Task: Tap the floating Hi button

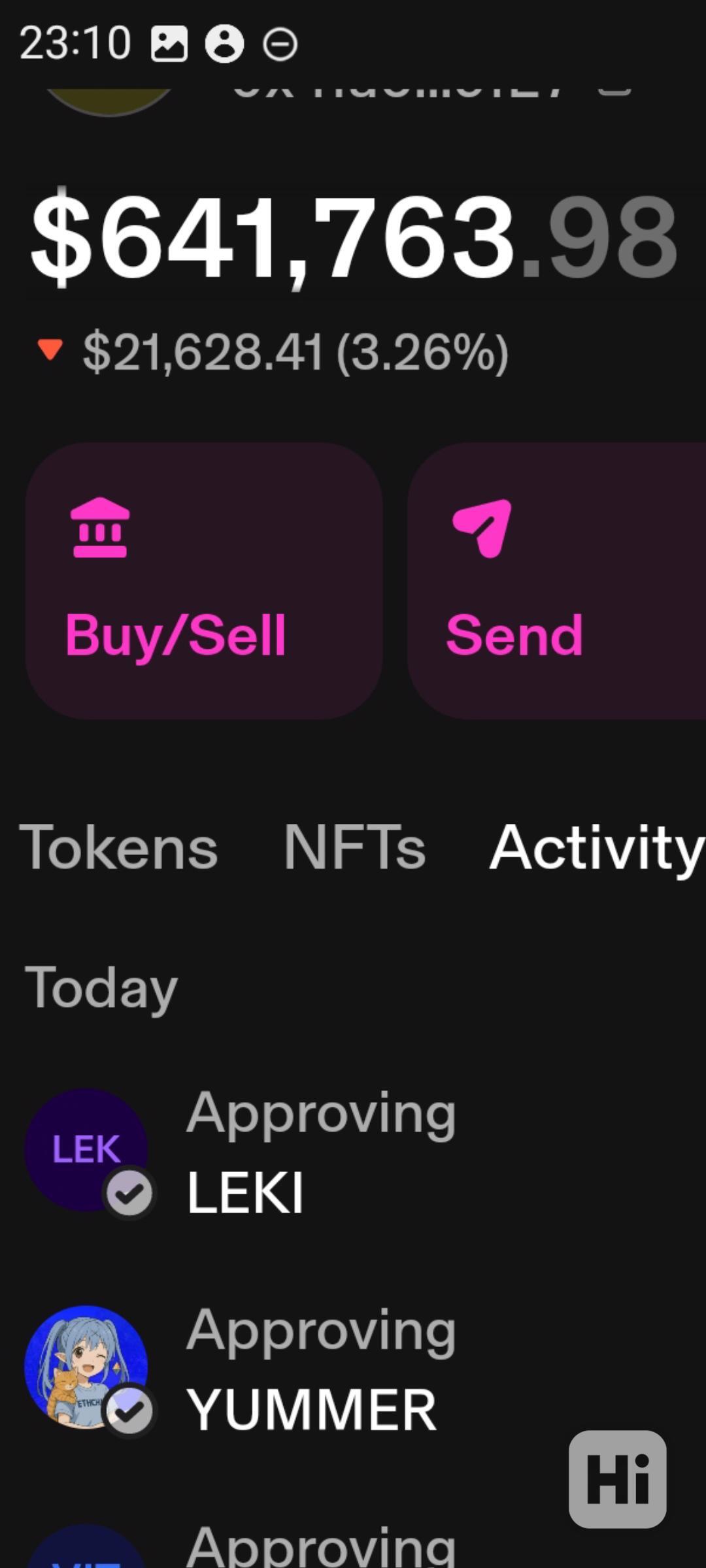Action: [x=617, y=1479]
